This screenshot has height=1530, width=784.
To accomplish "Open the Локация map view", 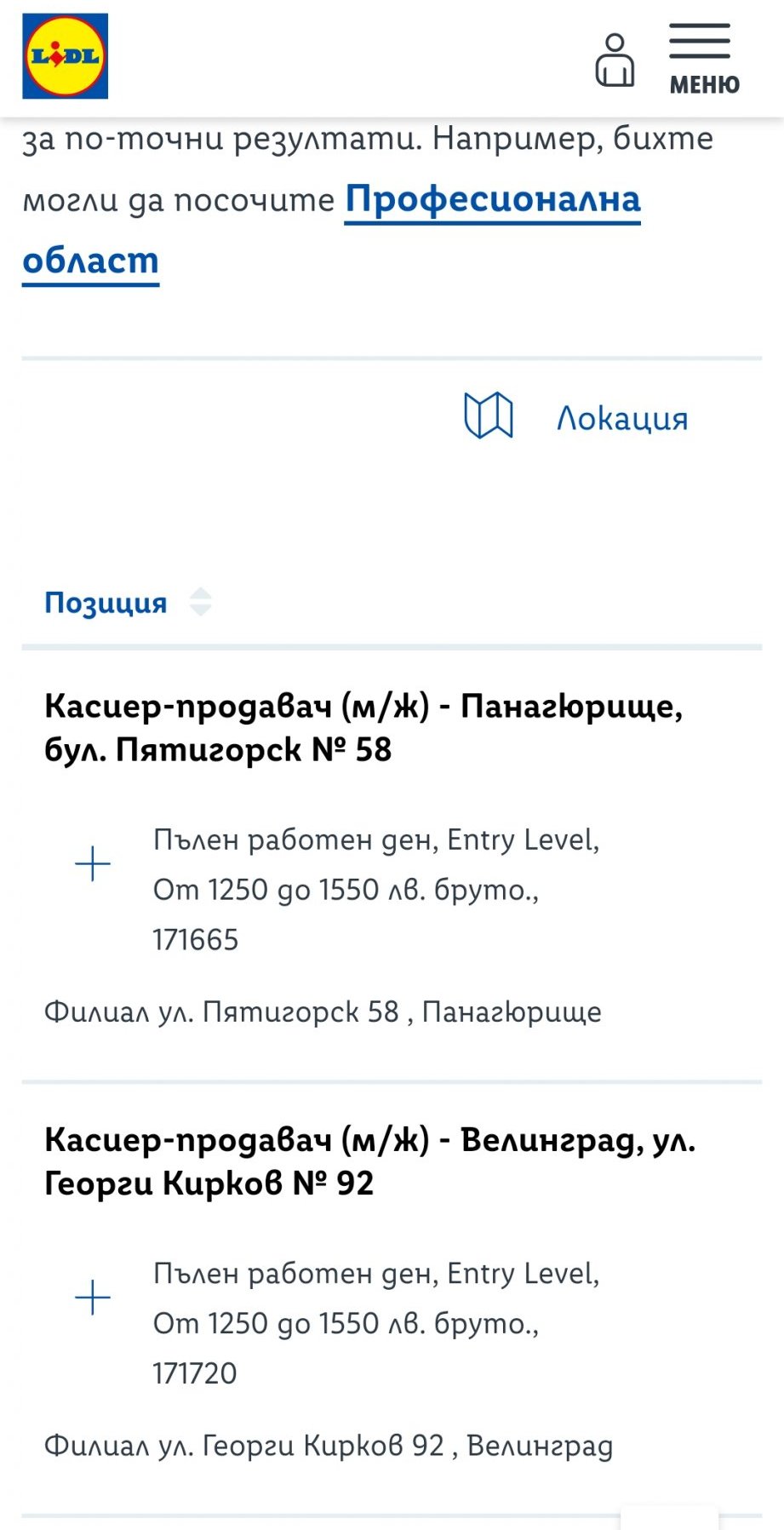I will (576, 417).
